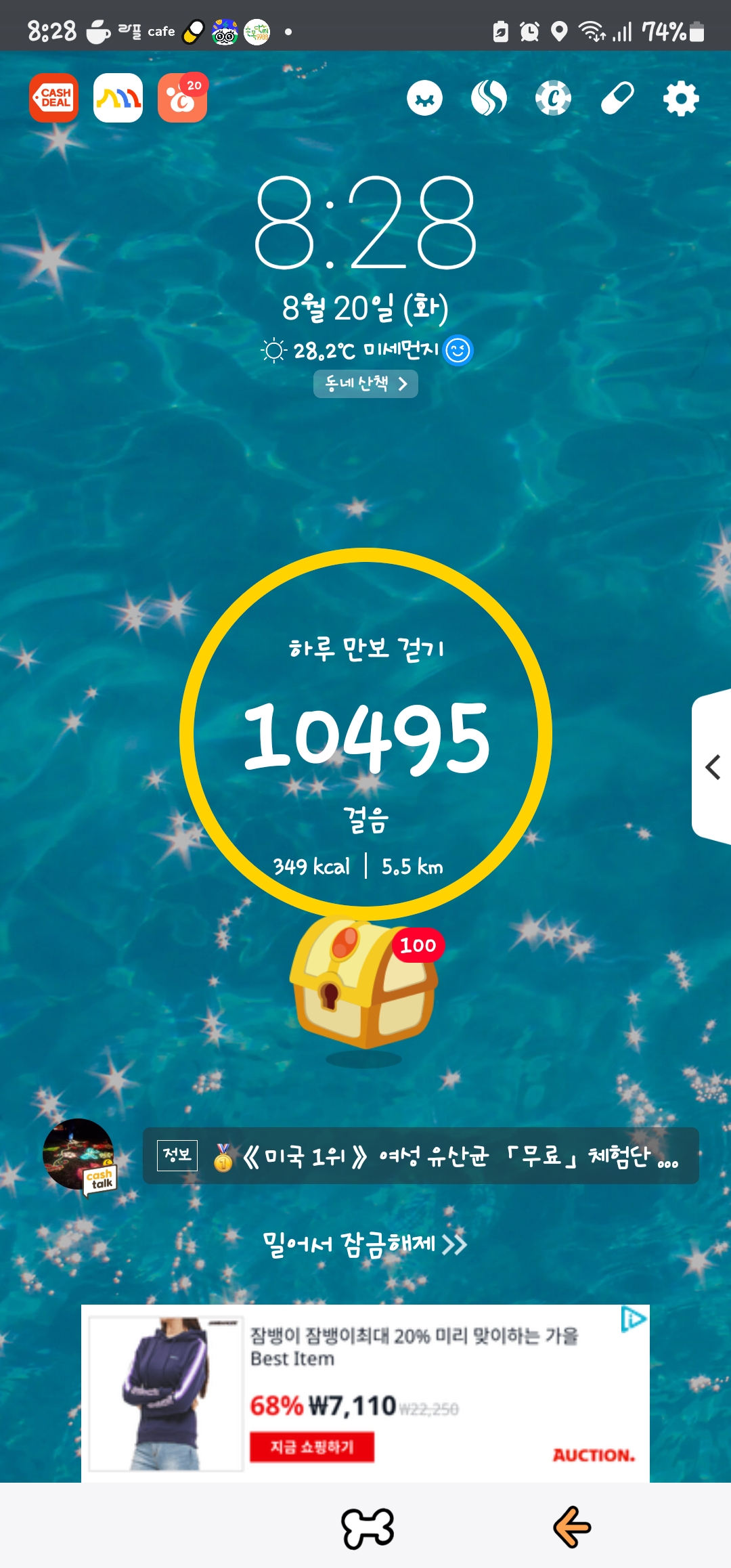Tap the pill-shaped icon at top

617,99
